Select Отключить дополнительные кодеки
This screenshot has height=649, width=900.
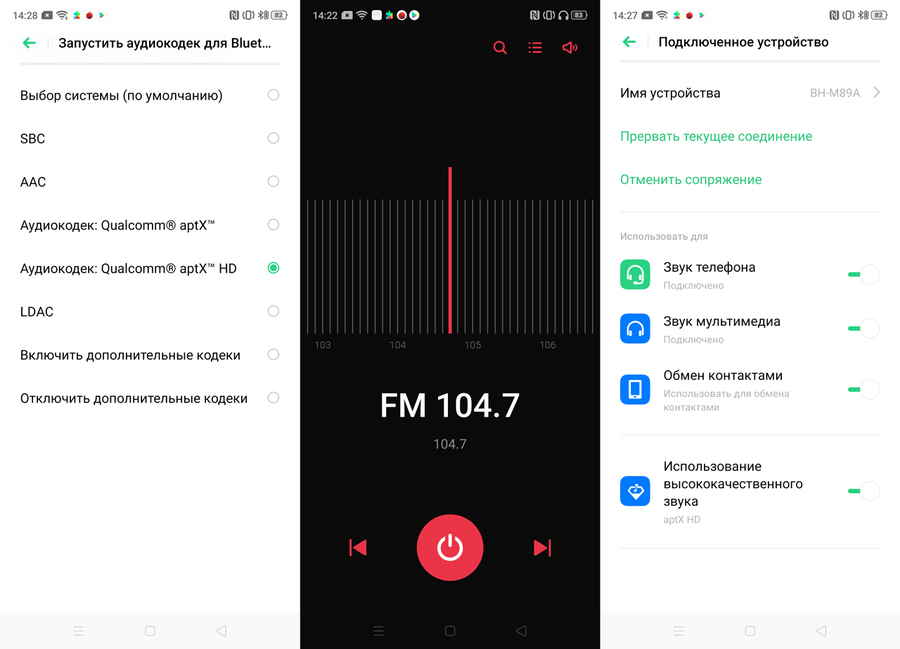(x=273, y=398)
